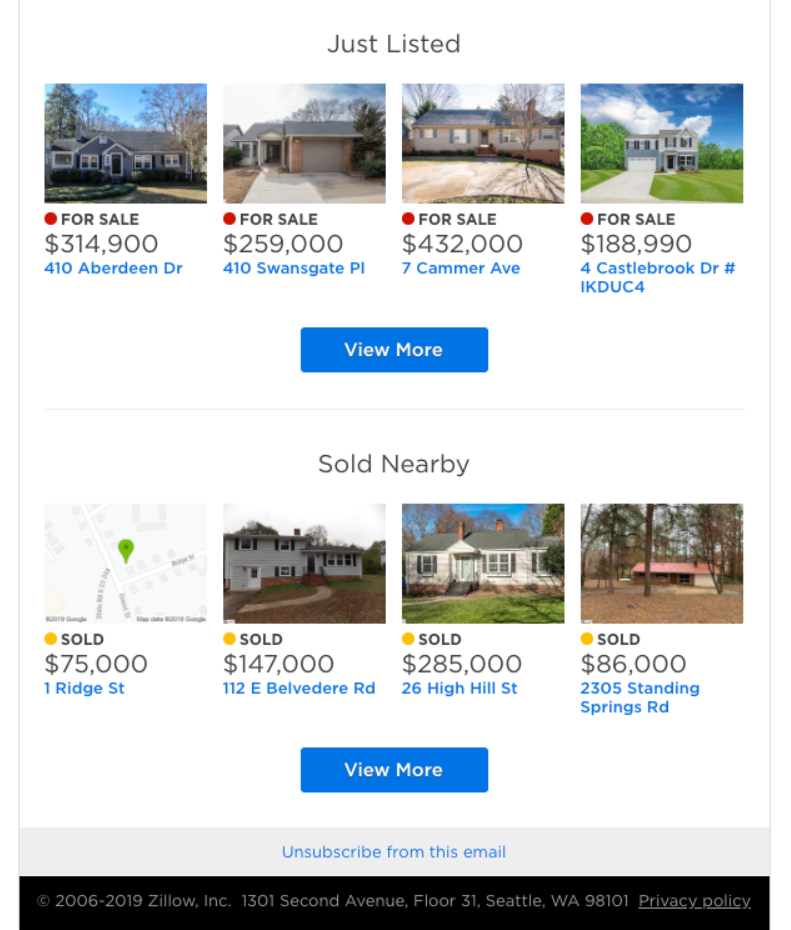The image size is (791, 930).
Task: Open the 7 Cammer Ave listing link
Action: (461, 268)
